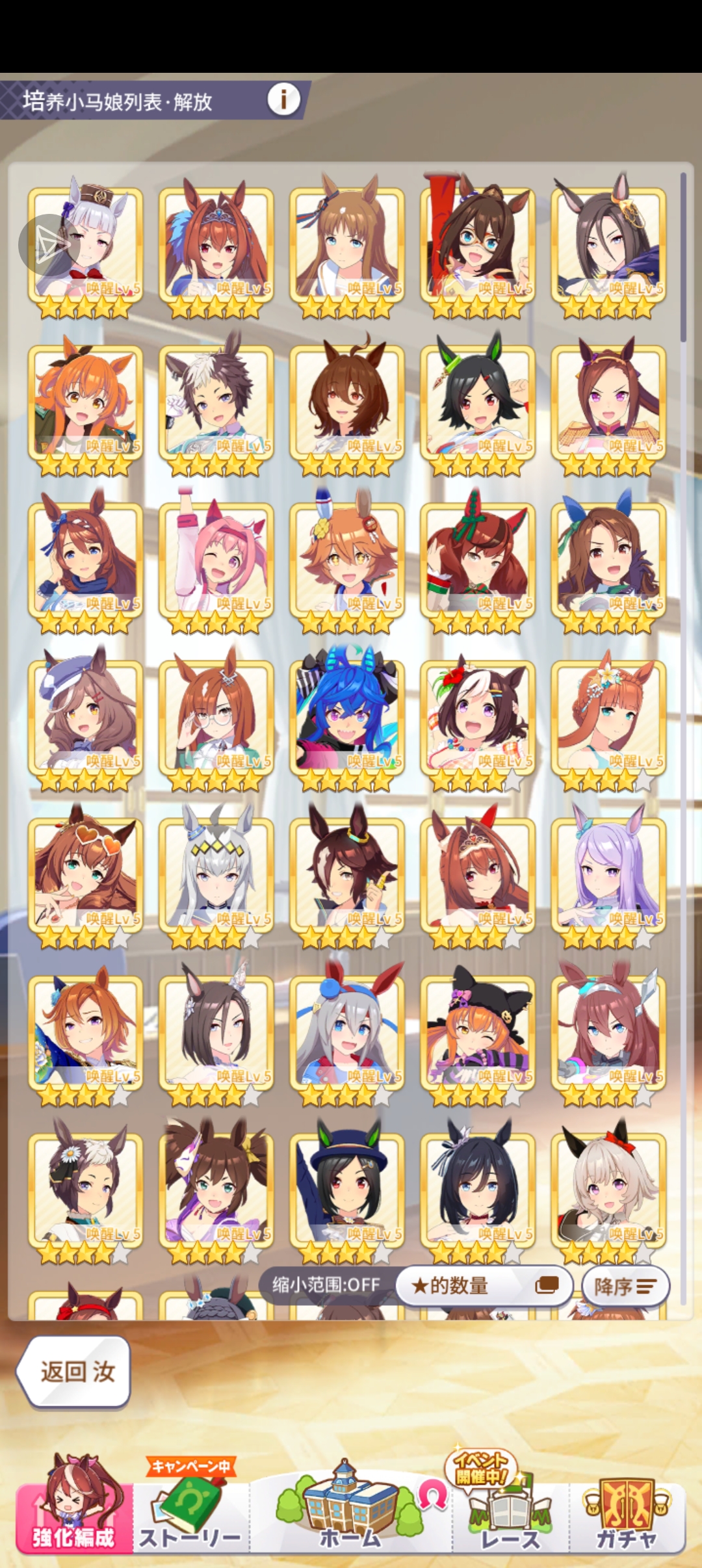Image resolution: width=702 pixels, height=1568 pixels.
Task: Select the lavender-haired character card
Action: click(608, 875)
